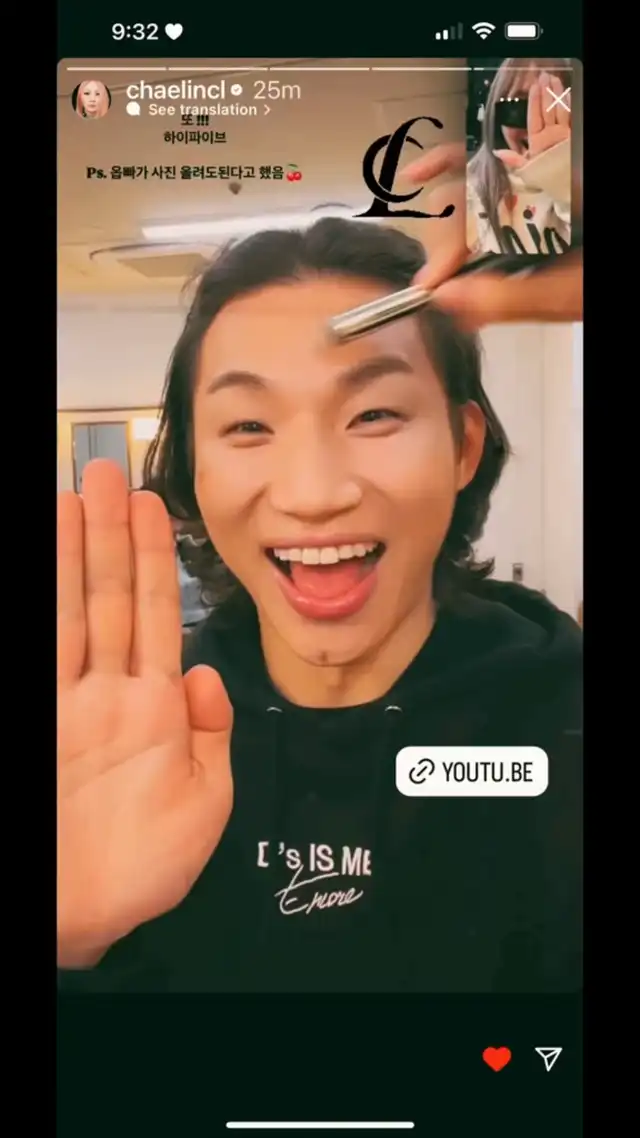The height and width of the screenshot is (1138, 640).
Task: Tap See translation under the username
Action: point(202,110)
